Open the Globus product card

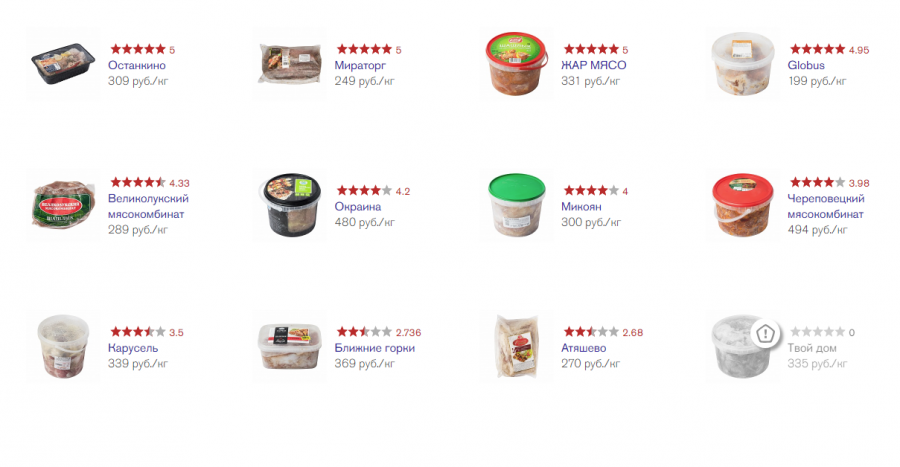tap(805, 65)
